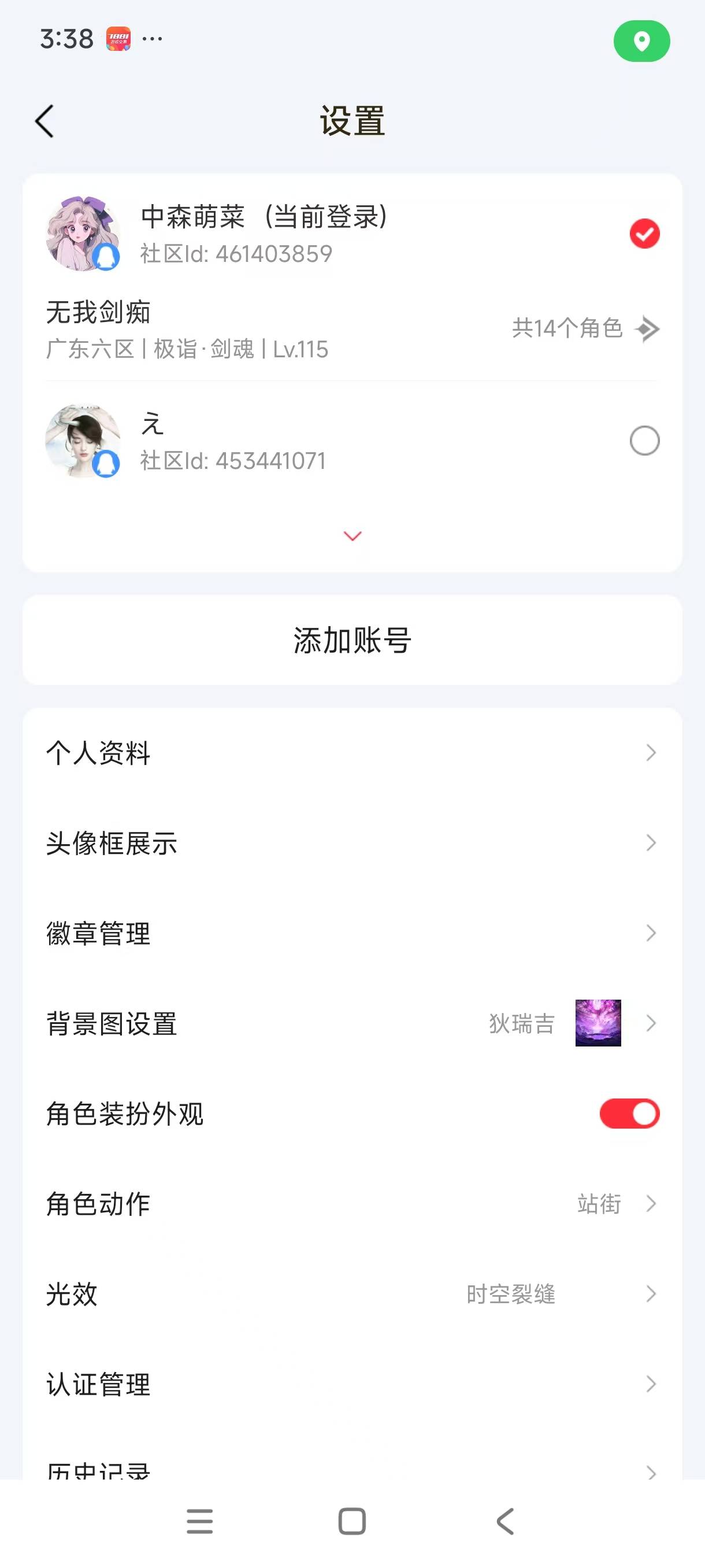Open the 认证管理 settings entry

(x=351, y=1385)
